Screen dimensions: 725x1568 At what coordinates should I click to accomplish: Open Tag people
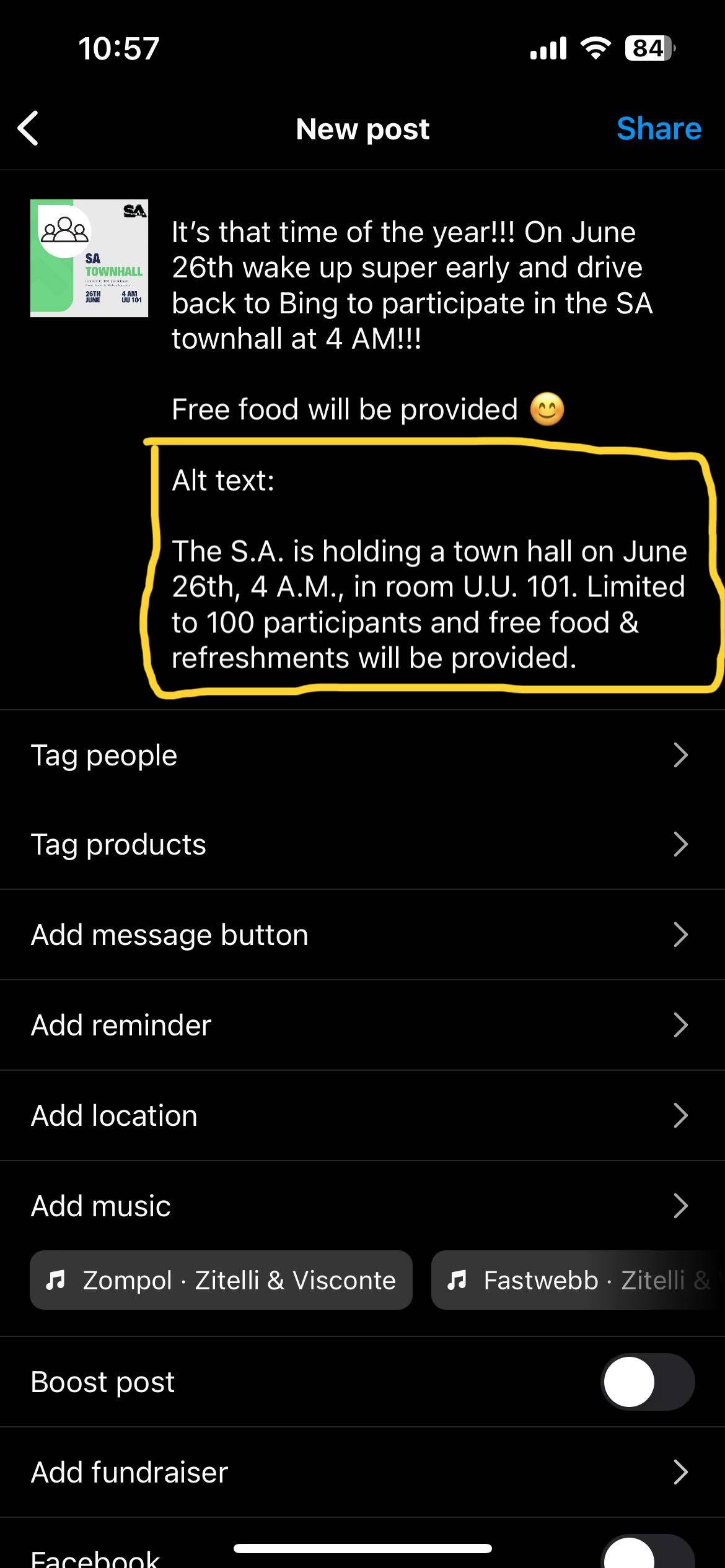point(362,755)
